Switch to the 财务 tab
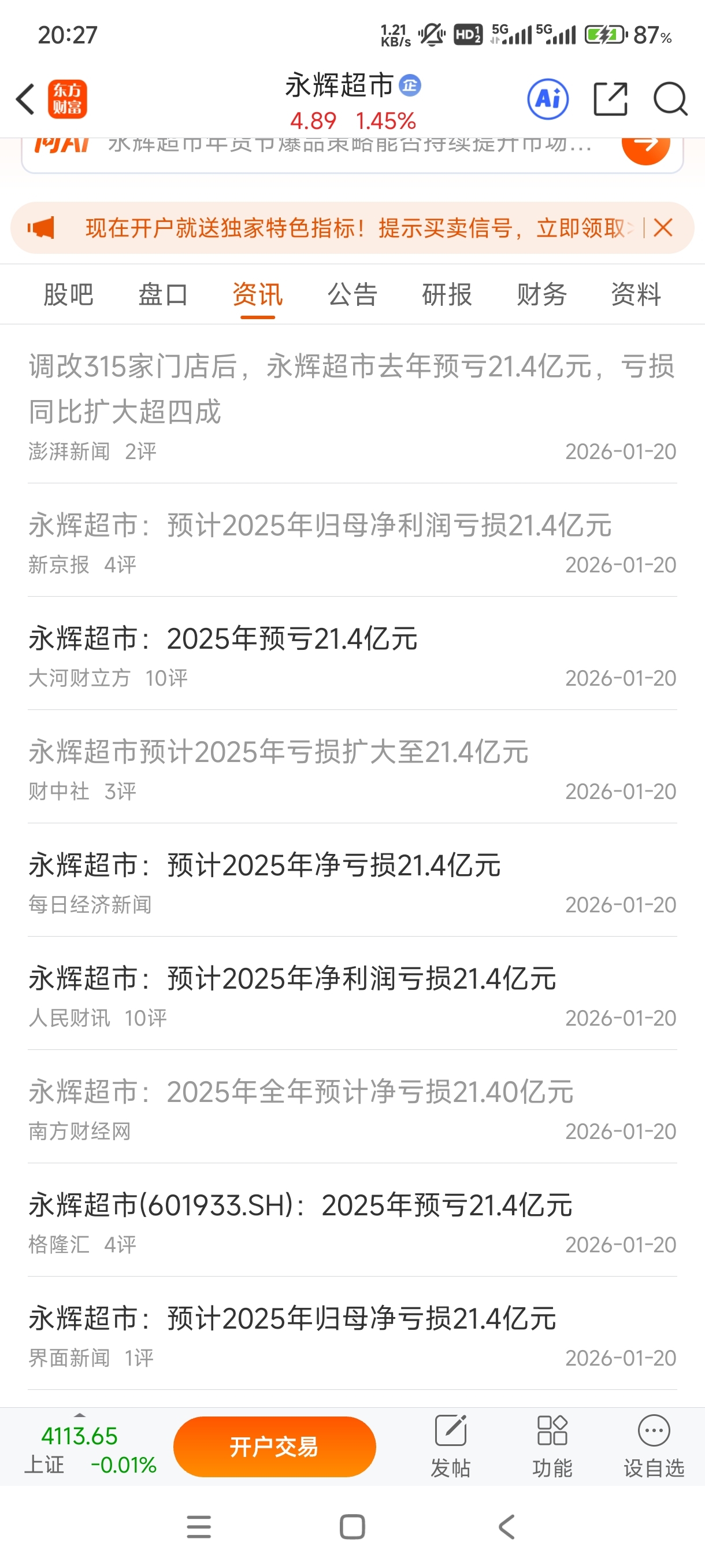The height and width of the screenshot is (1568, 705). [541, 295]
